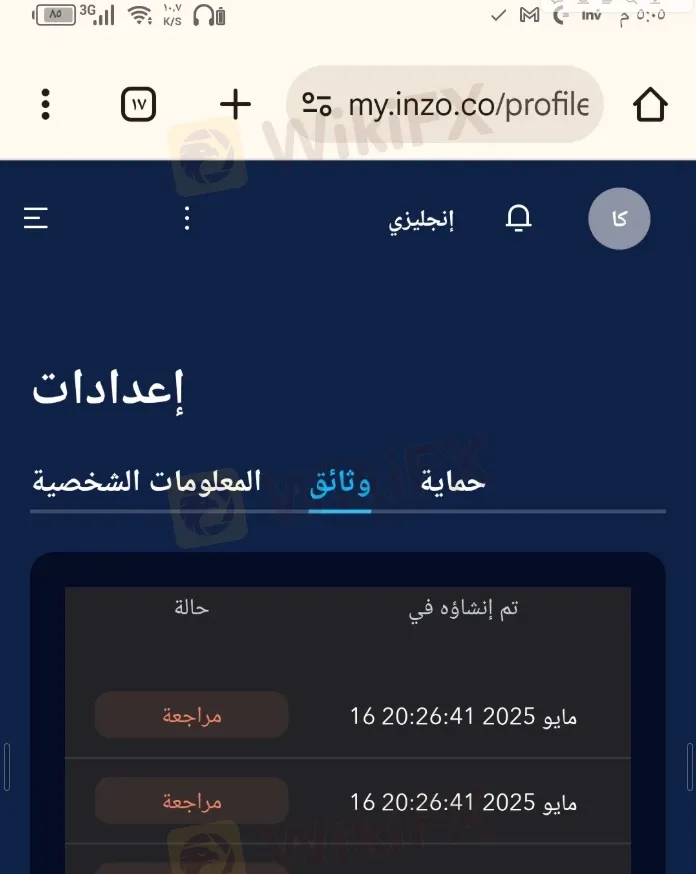Select the وثائق tab

click(340, 483)
